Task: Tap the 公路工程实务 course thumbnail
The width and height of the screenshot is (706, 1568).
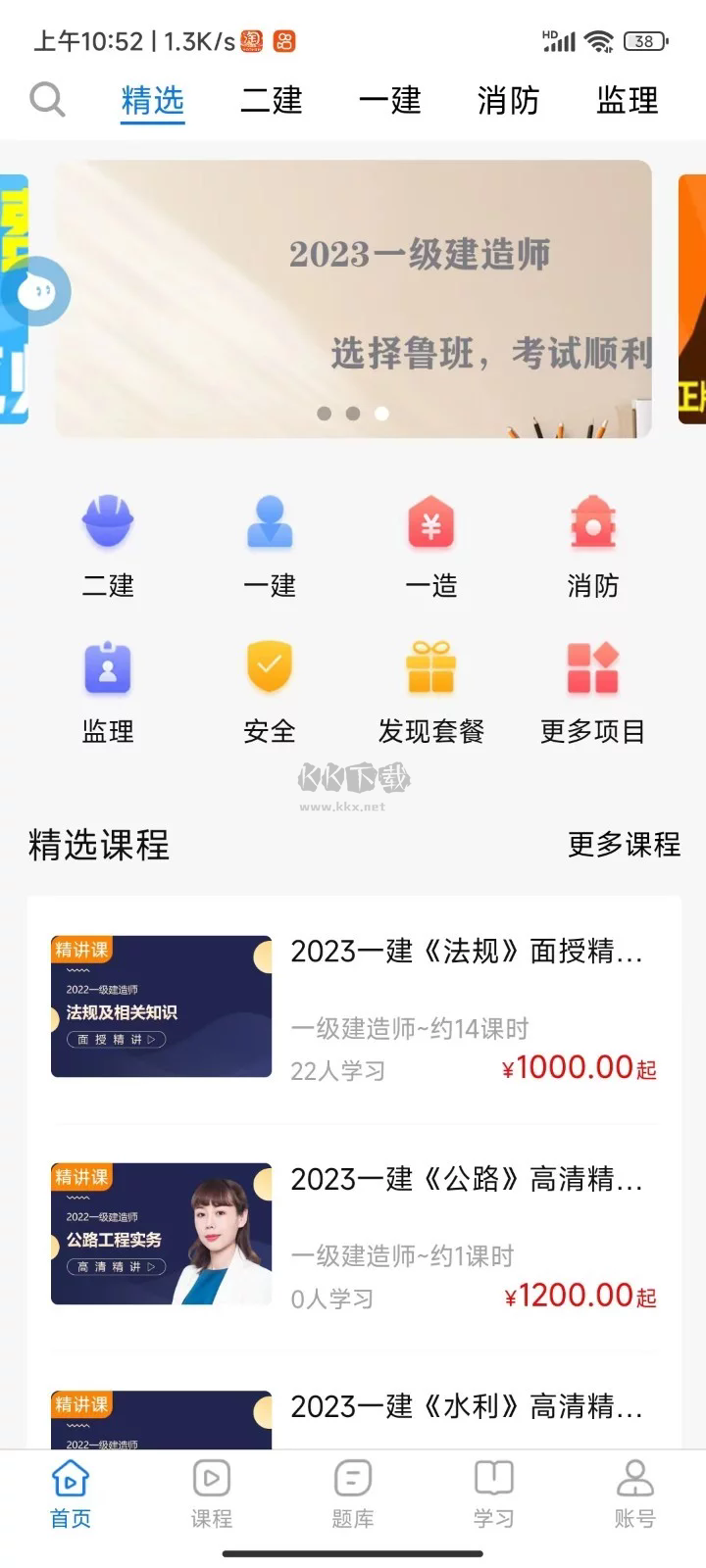Action: coord(161,1235)
